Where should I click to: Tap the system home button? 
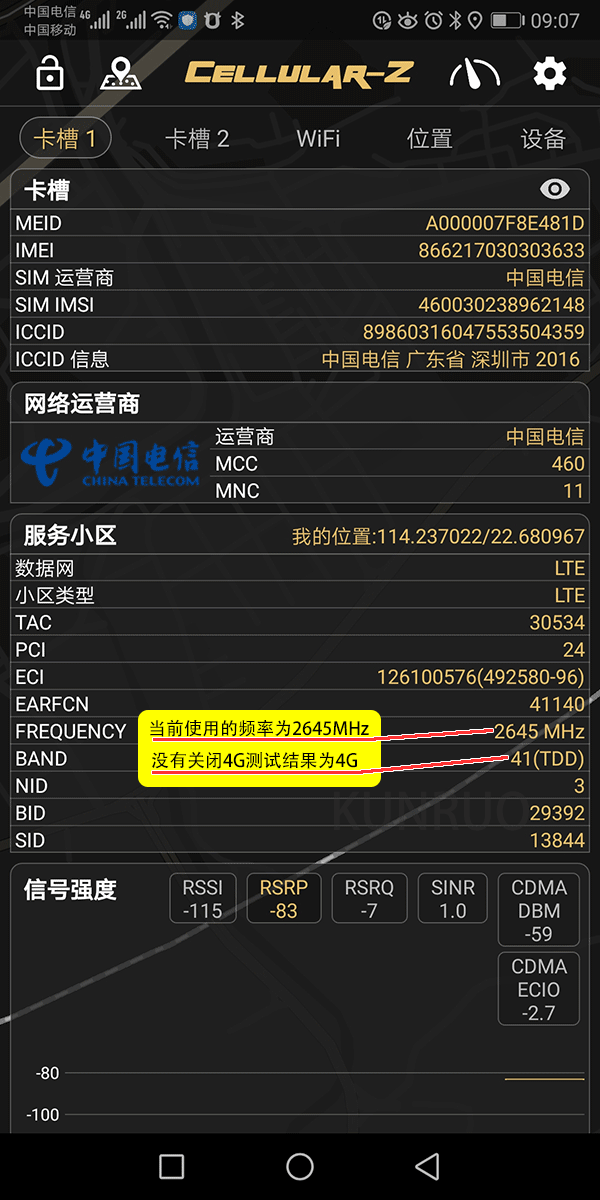300,1166
